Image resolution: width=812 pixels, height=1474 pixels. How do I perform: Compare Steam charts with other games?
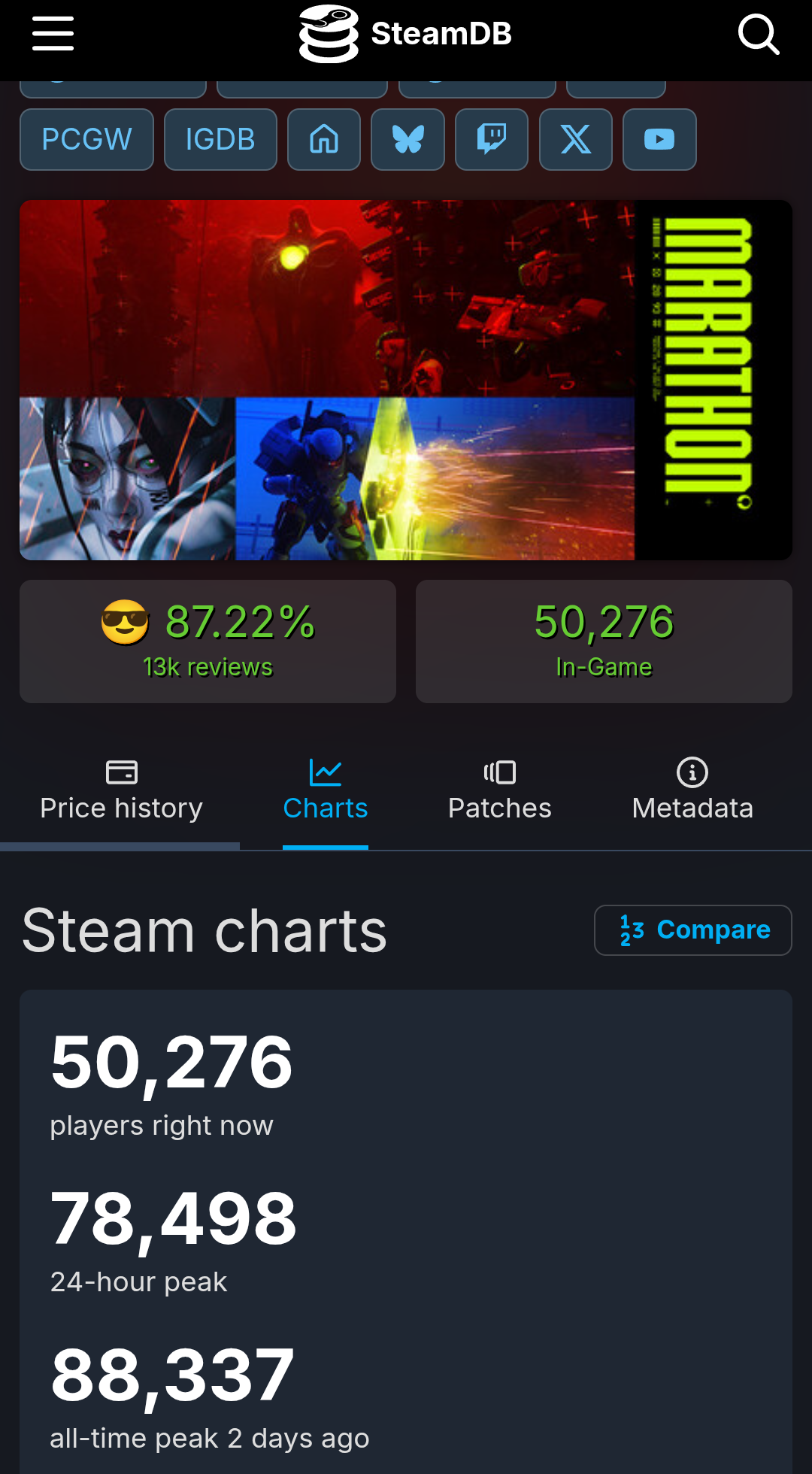693,930
